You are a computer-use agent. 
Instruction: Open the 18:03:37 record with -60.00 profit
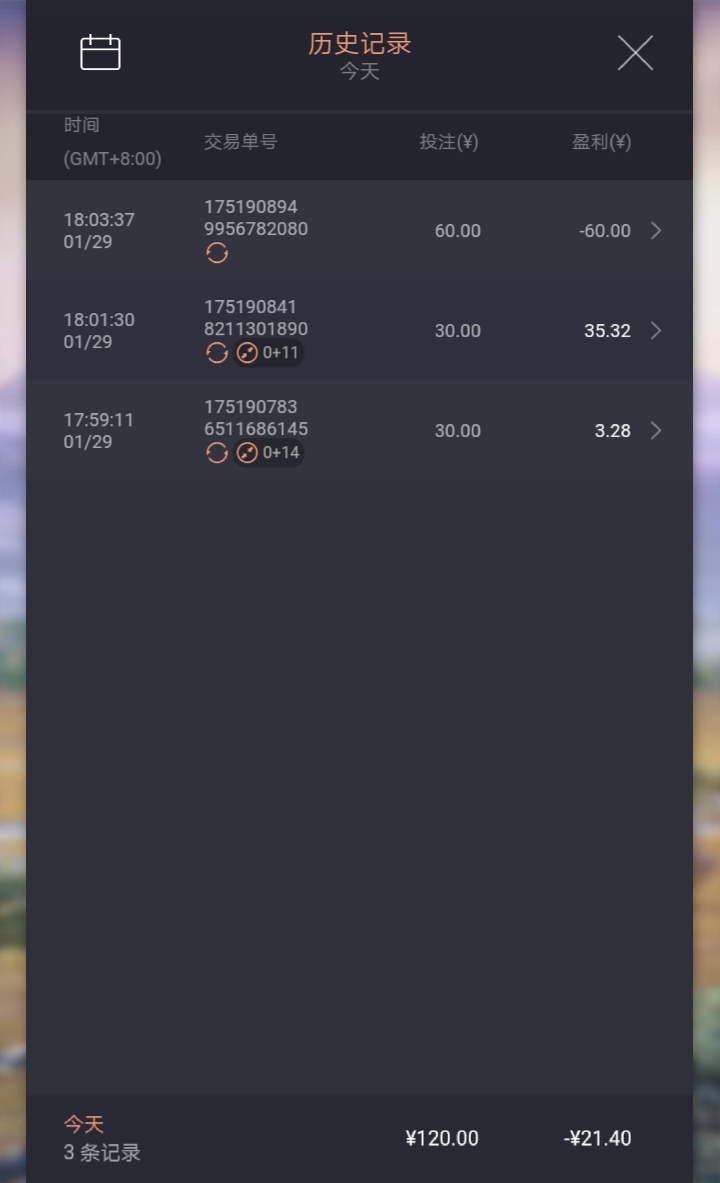(x=656, y=231)
